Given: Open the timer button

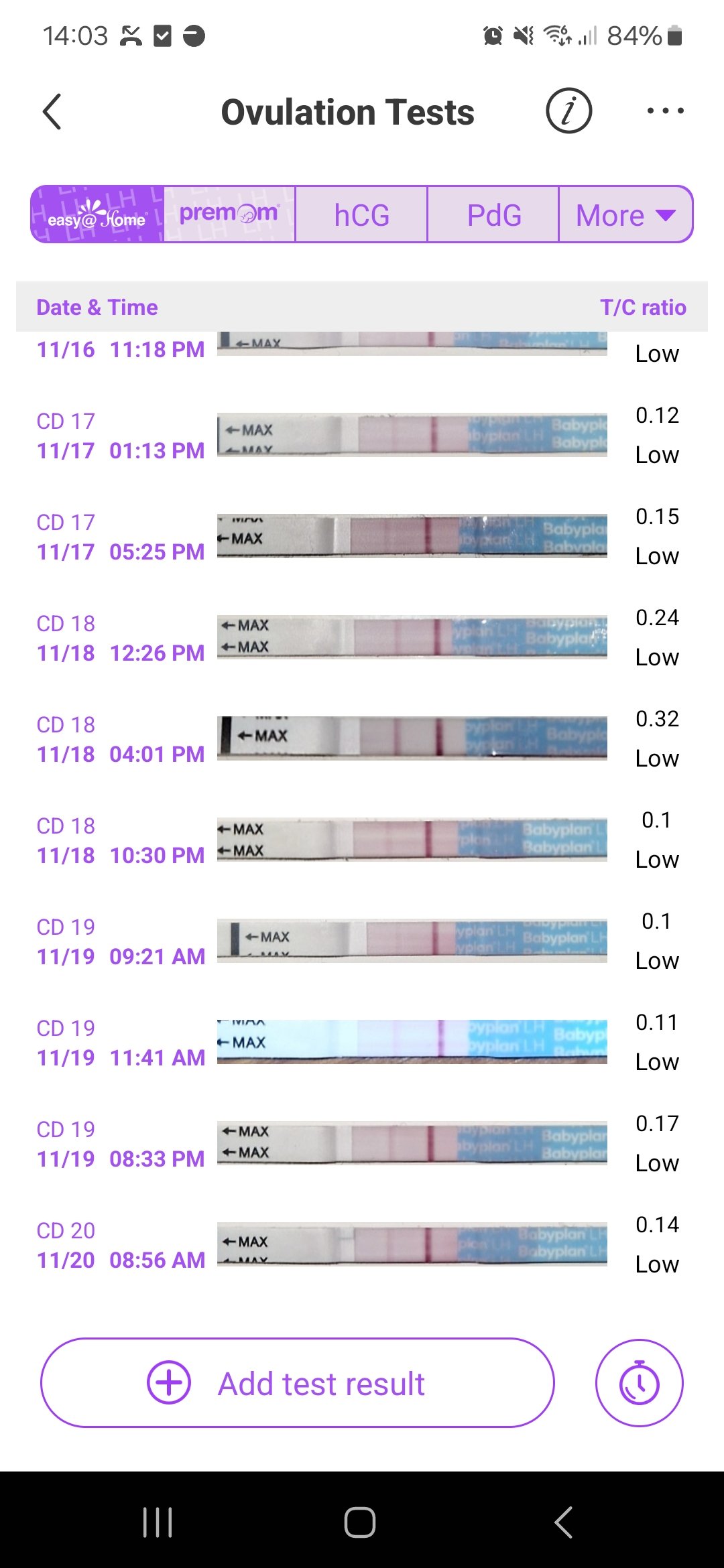Looking at the screenshot, I should click(x=639, y=1383).
